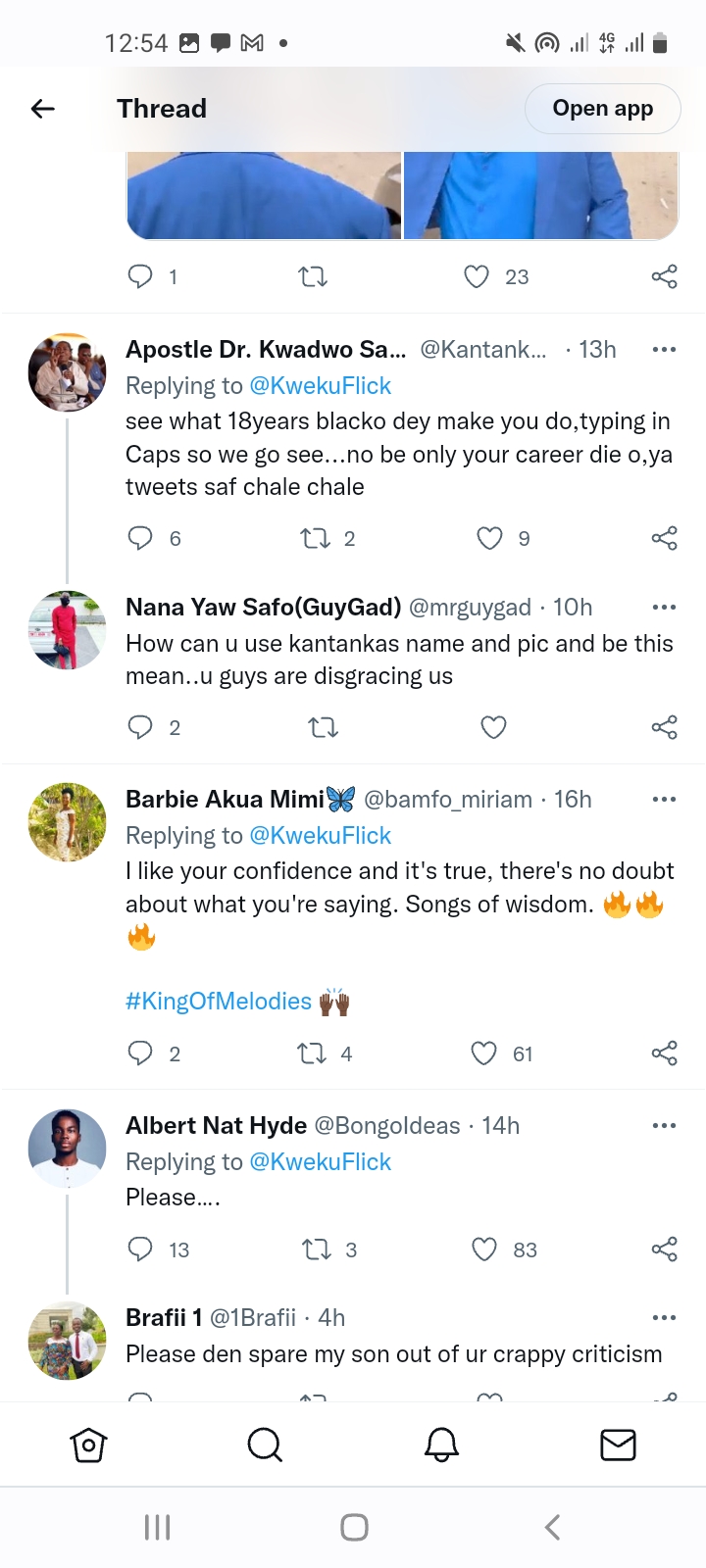The width and height of the screenshot is (706, 1568).
Task: Like Nana Yaw Safo's tweet
Action: [x=493, y=727]
